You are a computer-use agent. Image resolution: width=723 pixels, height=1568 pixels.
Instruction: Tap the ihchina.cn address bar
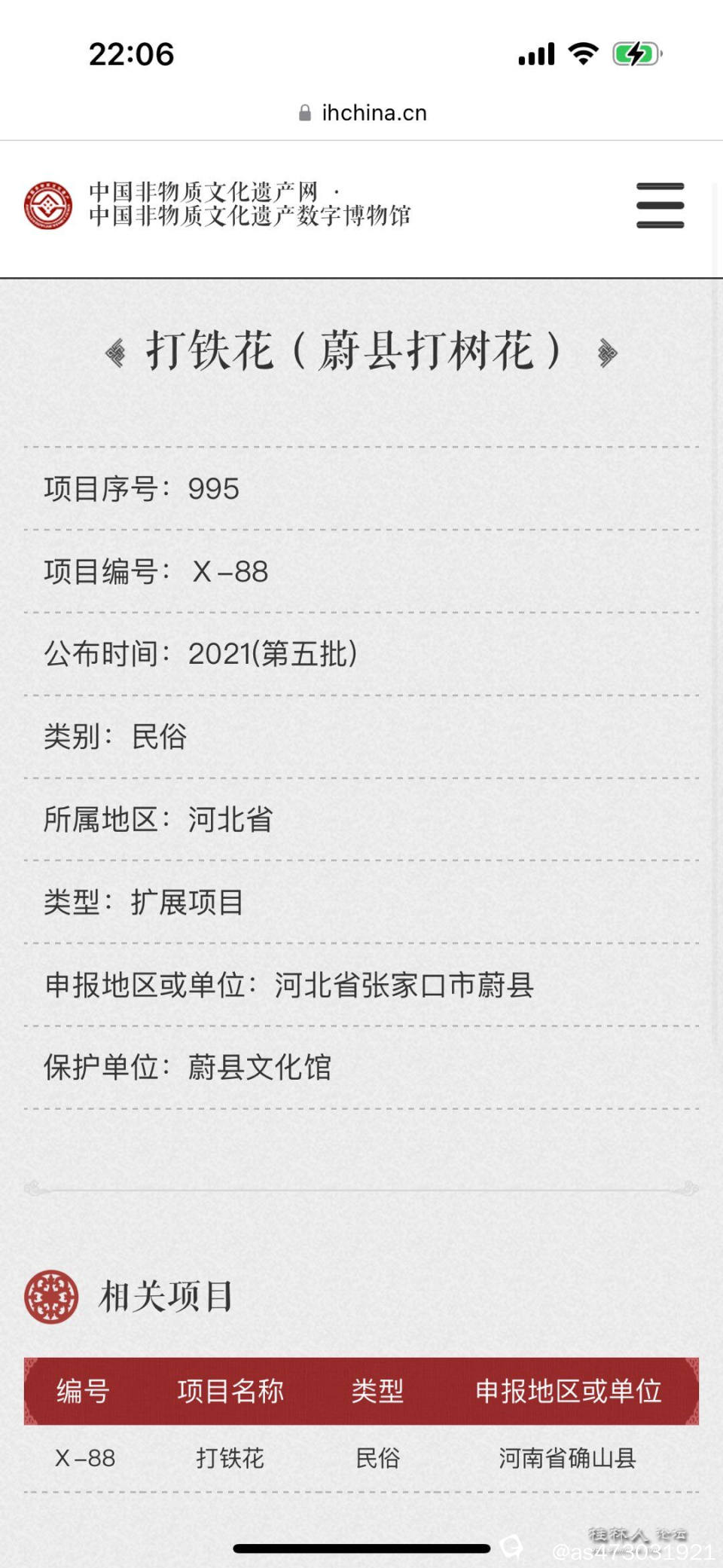point(363,113)
